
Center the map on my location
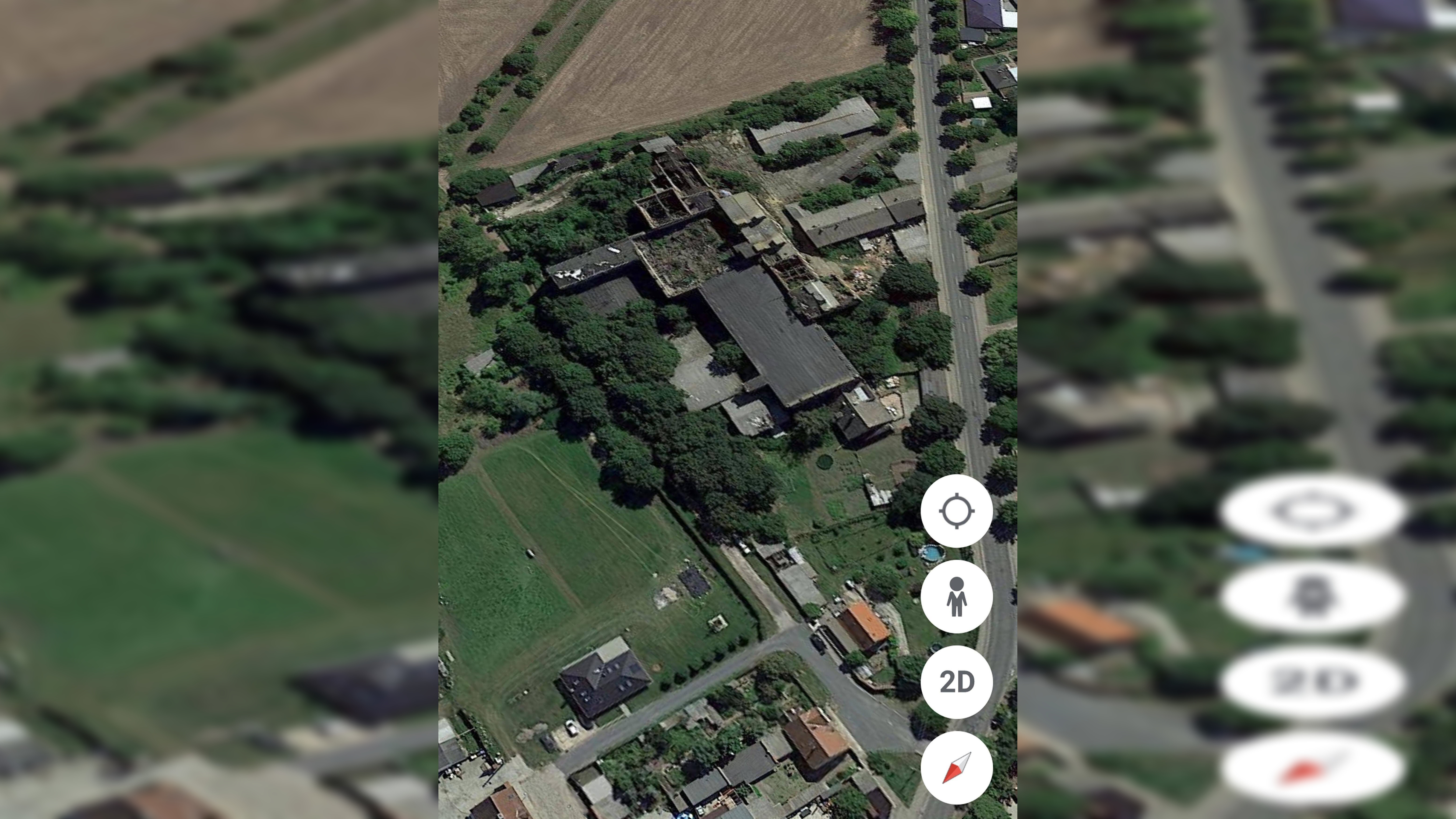(956, 511)
